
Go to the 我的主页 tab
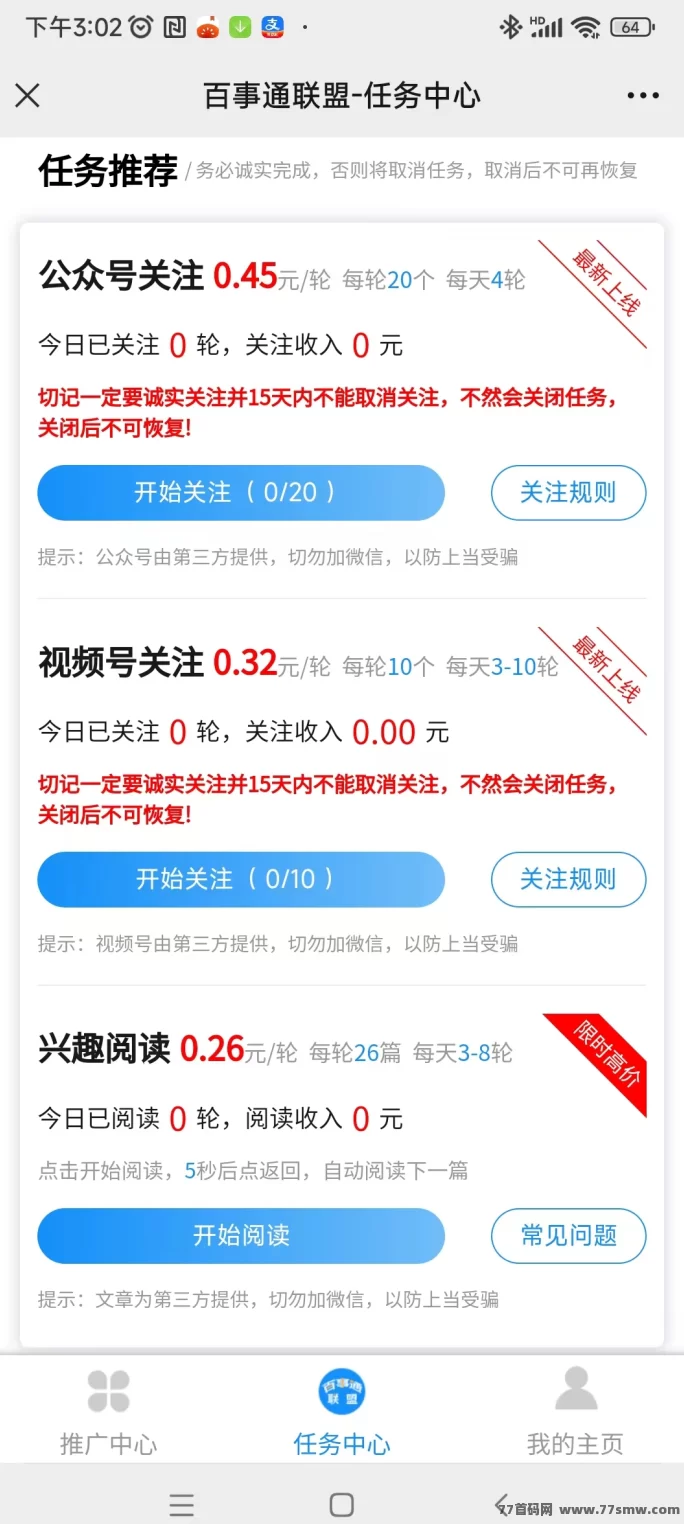[x=575, y=1411]
